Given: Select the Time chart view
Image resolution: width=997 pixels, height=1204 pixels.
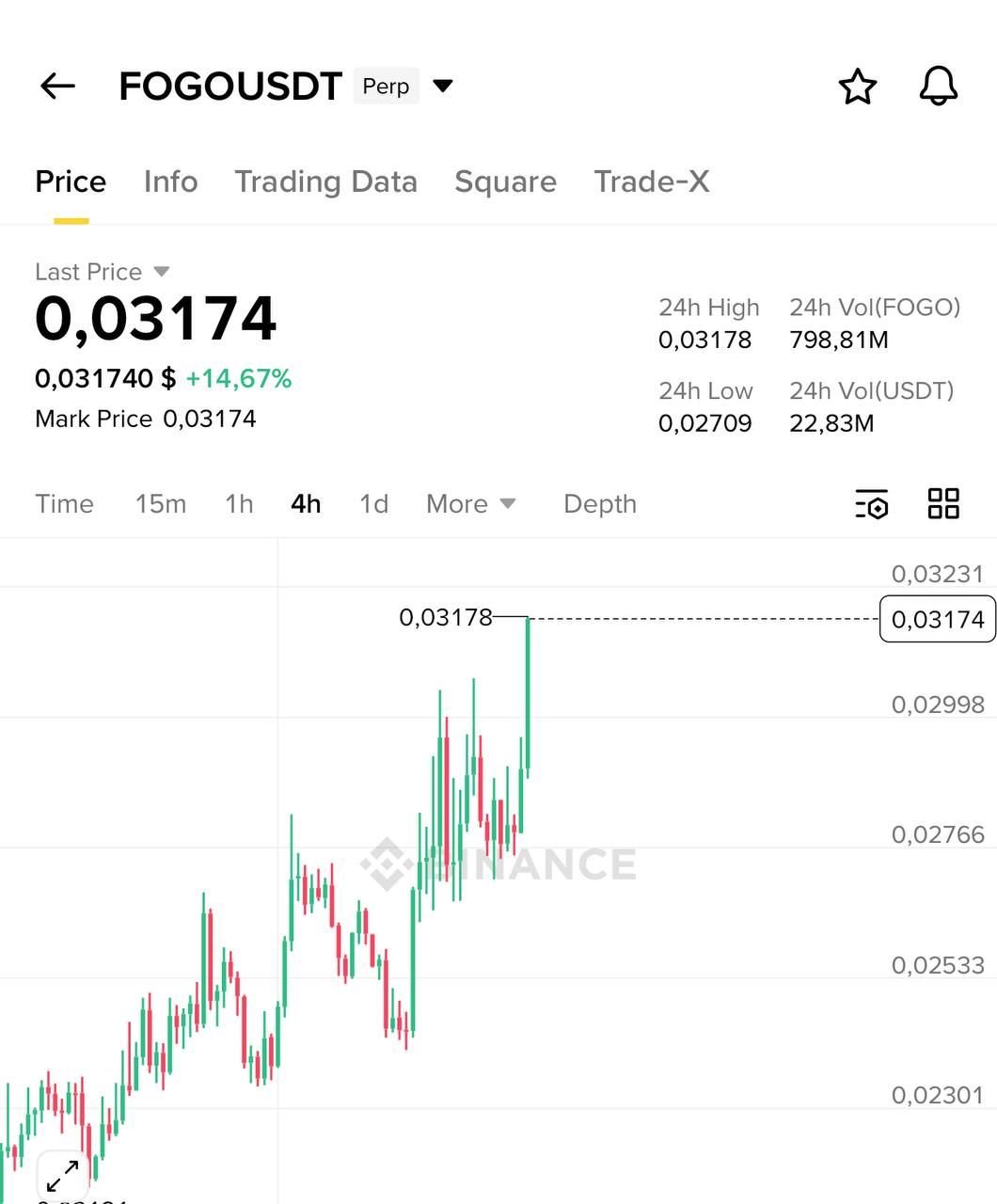Looking at the screenshot, I should (x=64, y=504).
